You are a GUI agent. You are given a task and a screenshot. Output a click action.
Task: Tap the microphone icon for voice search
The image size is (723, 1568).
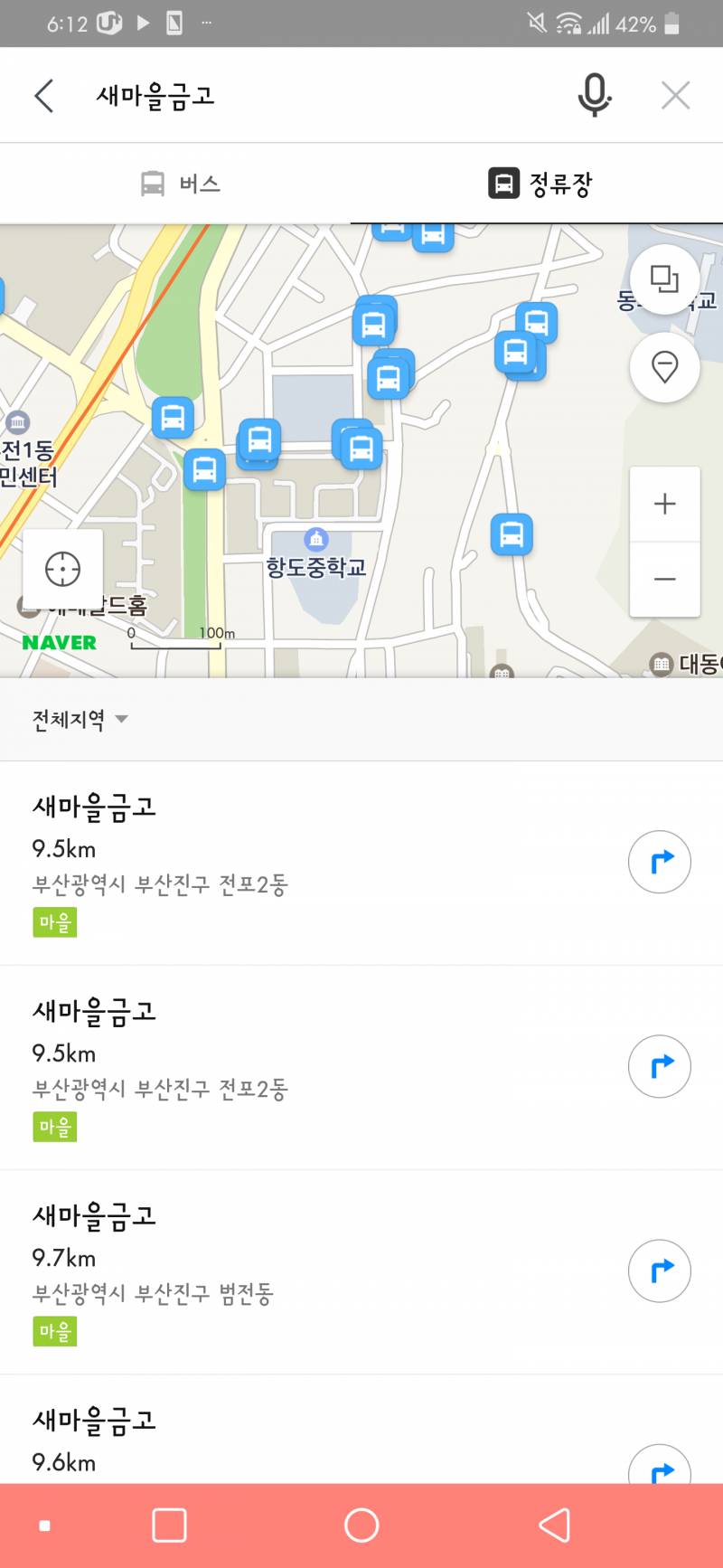594,95
